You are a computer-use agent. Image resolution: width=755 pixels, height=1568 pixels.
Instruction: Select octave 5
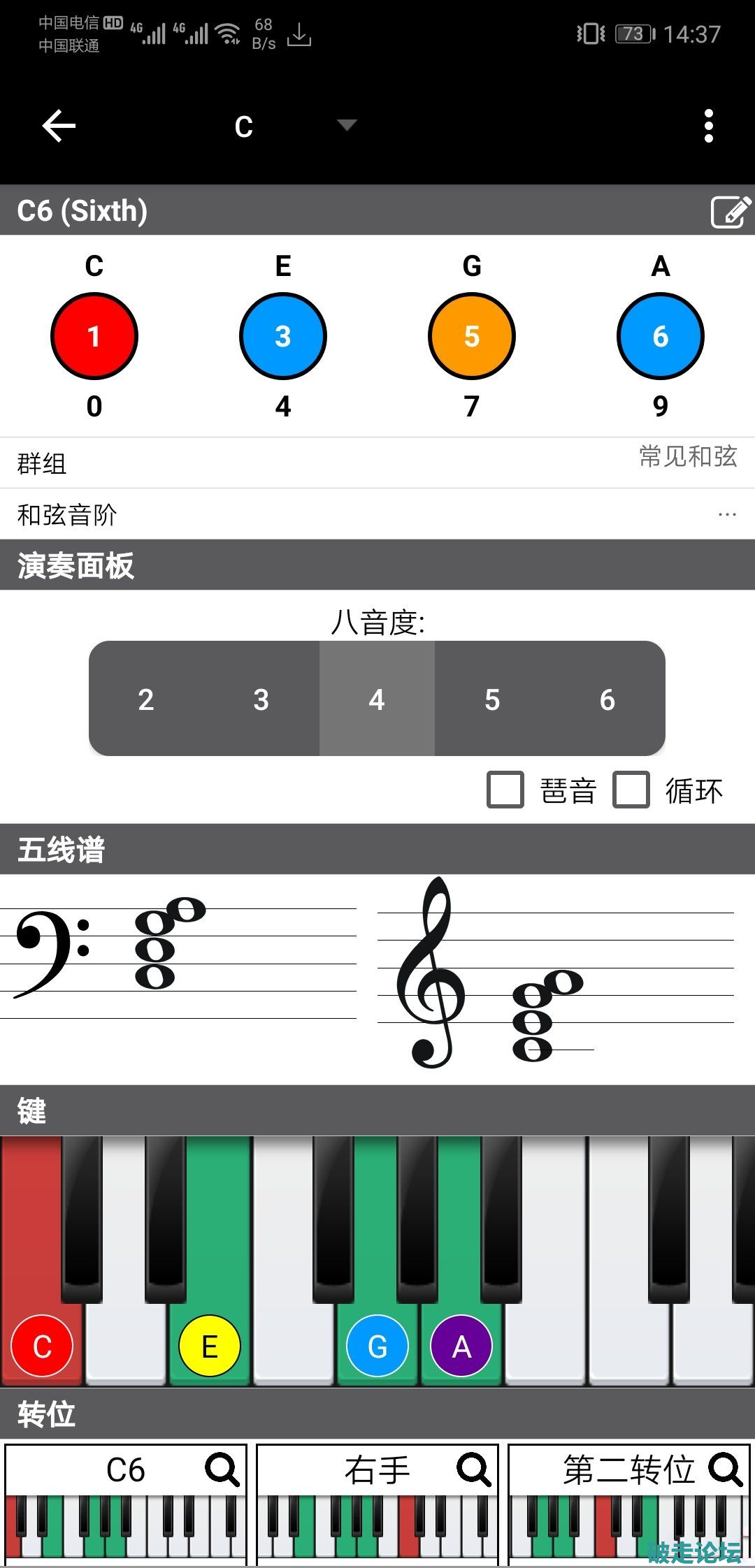[492, 699]
